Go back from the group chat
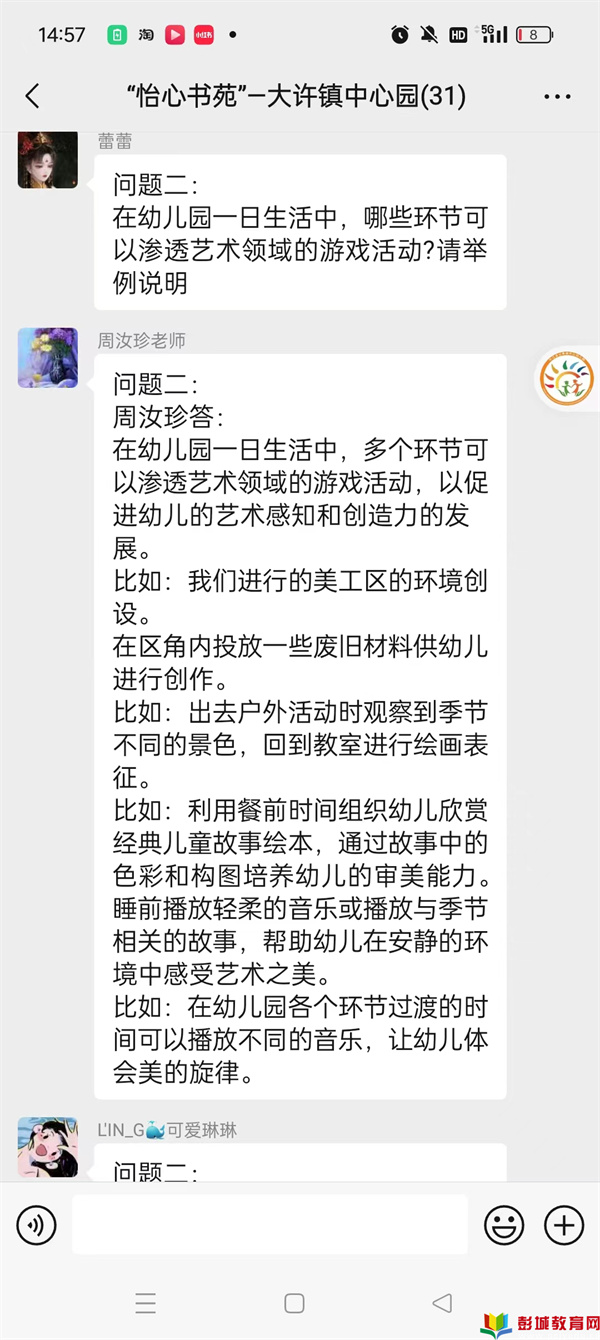The height and width of the screenshot is (1340, 600). pyautogui.click(x=32, y=96)
